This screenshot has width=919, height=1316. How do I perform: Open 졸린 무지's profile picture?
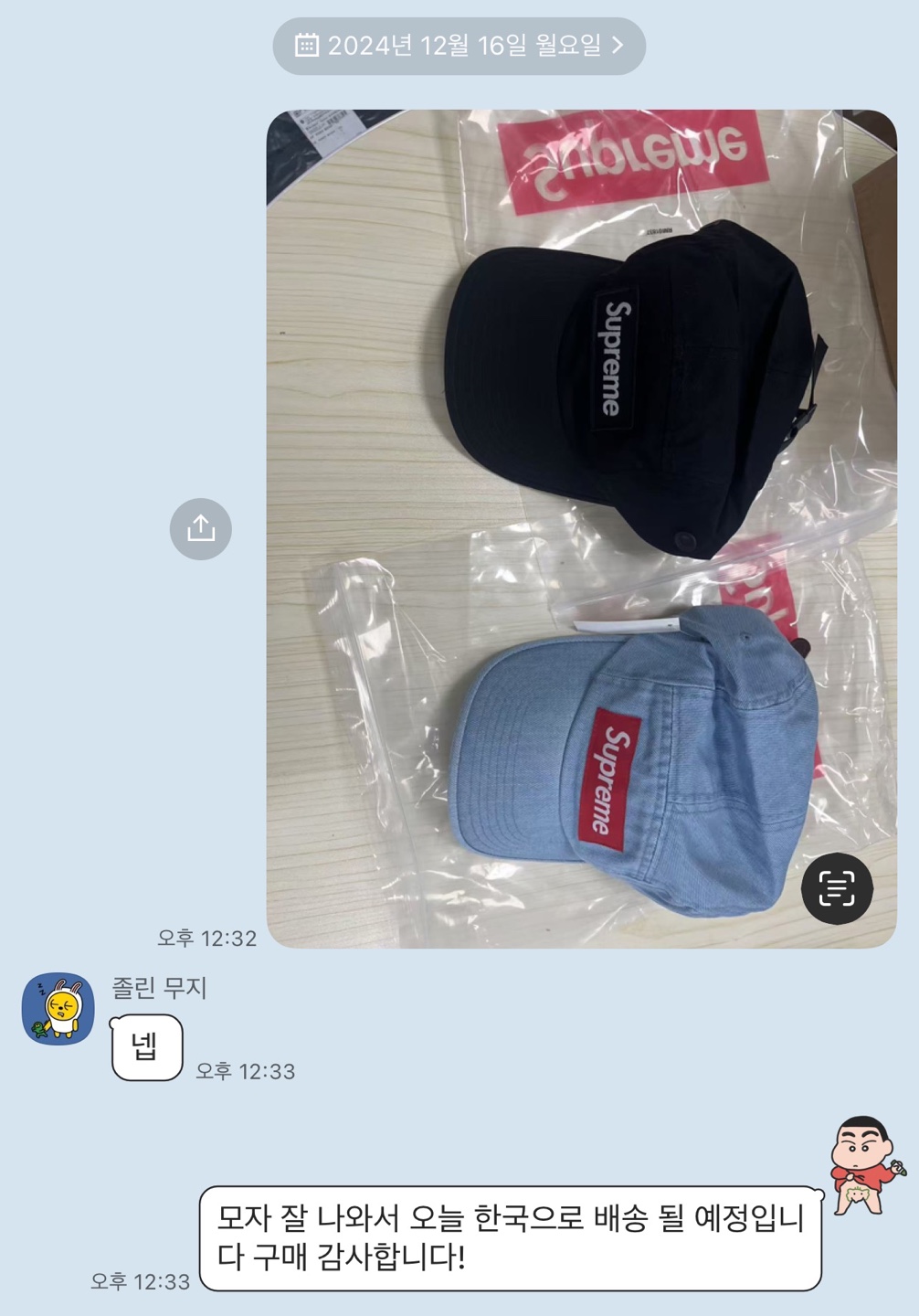(58, 1009)
